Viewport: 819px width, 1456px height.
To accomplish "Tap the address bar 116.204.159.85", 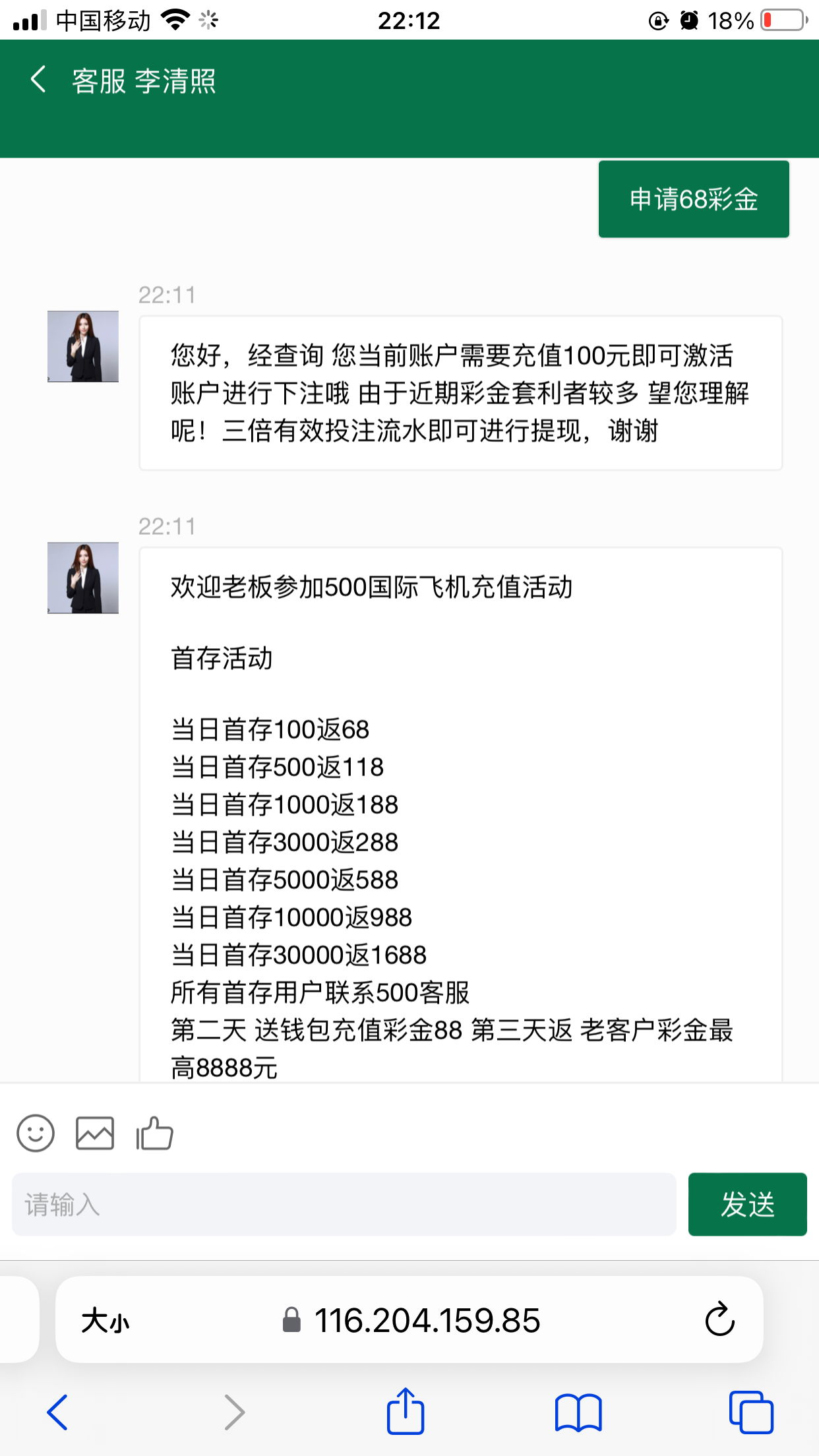I will click(426, 1321).
